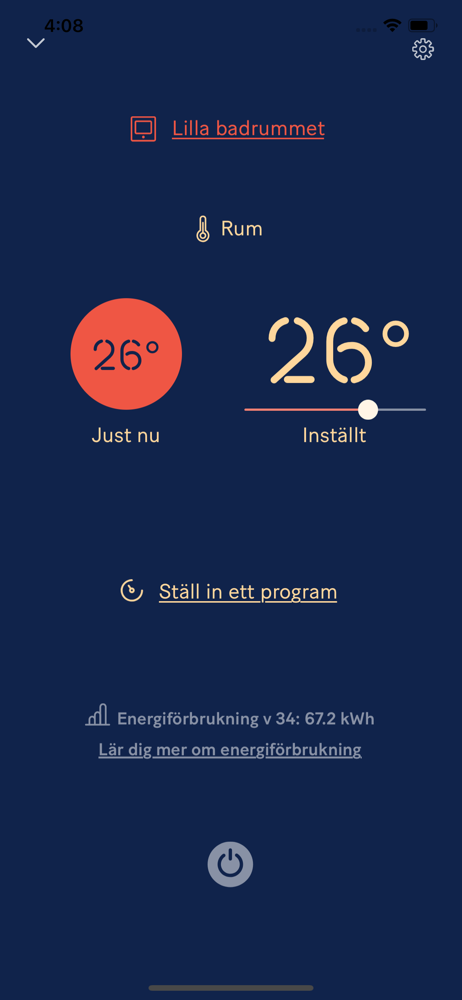Tap the temperature slider handle
462x1000 pixels.
click(368, 409)
